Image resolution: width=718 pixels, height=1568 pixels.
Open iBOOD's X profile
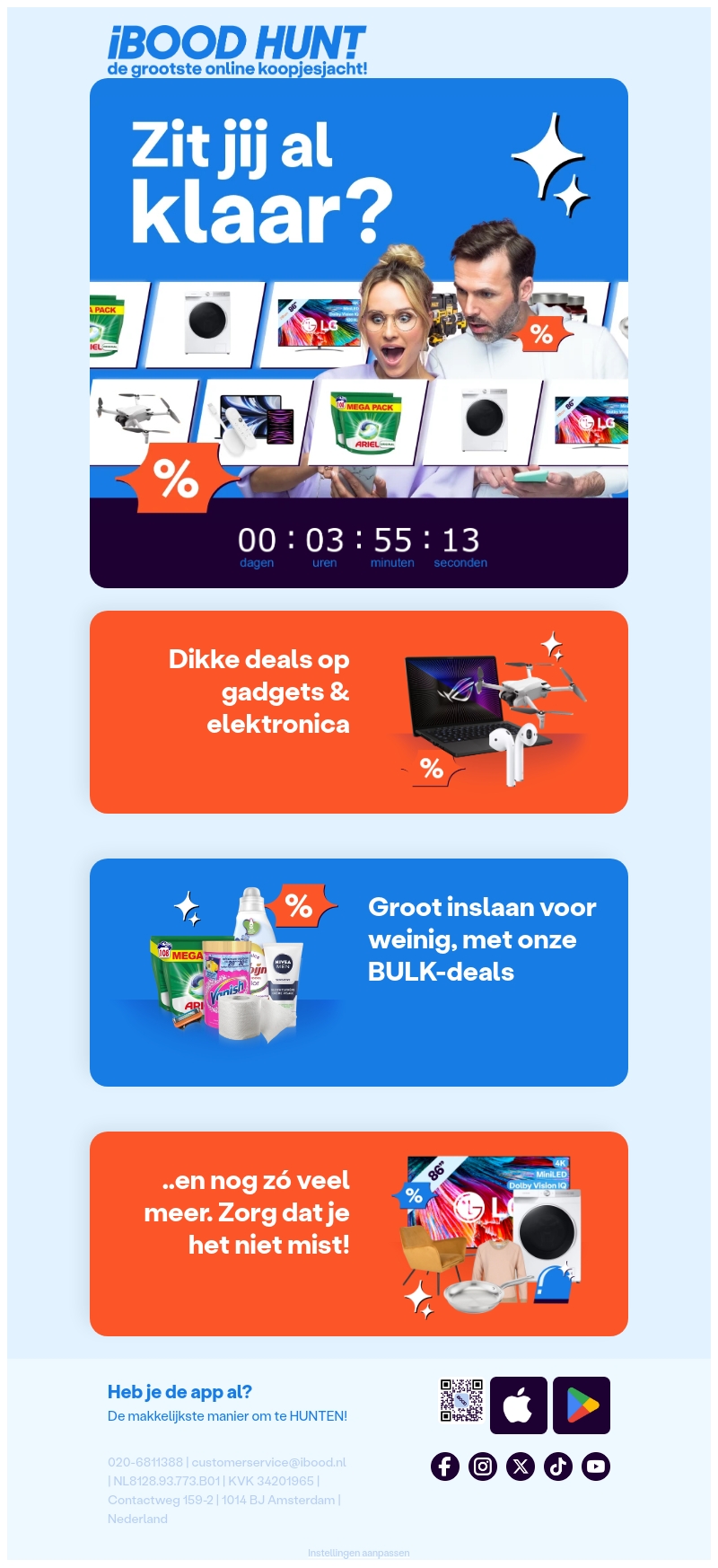point(521,1467)
